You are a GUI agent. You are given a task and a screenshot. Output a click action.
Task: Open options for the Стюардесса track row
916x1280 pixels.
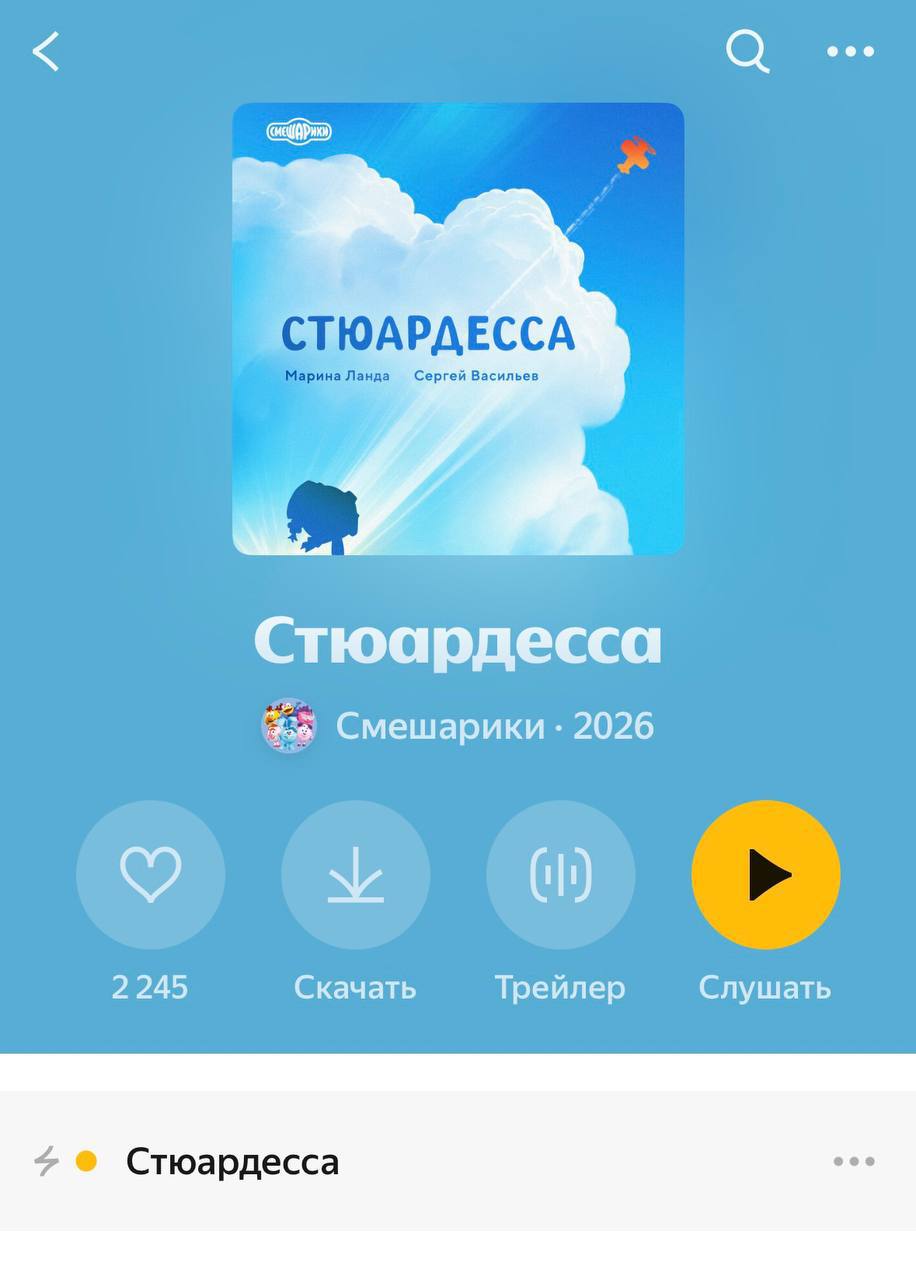tap(854, 1161)
